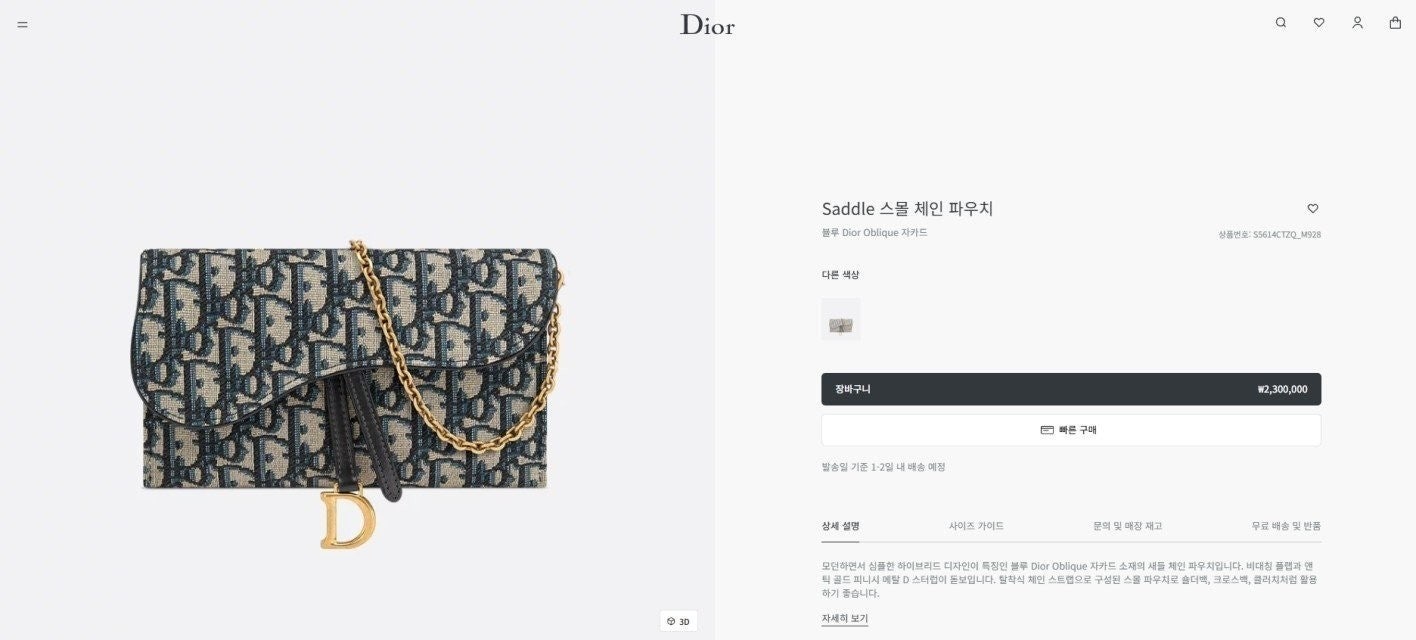Add to cart with 장바구니 button

(1070, 389)
